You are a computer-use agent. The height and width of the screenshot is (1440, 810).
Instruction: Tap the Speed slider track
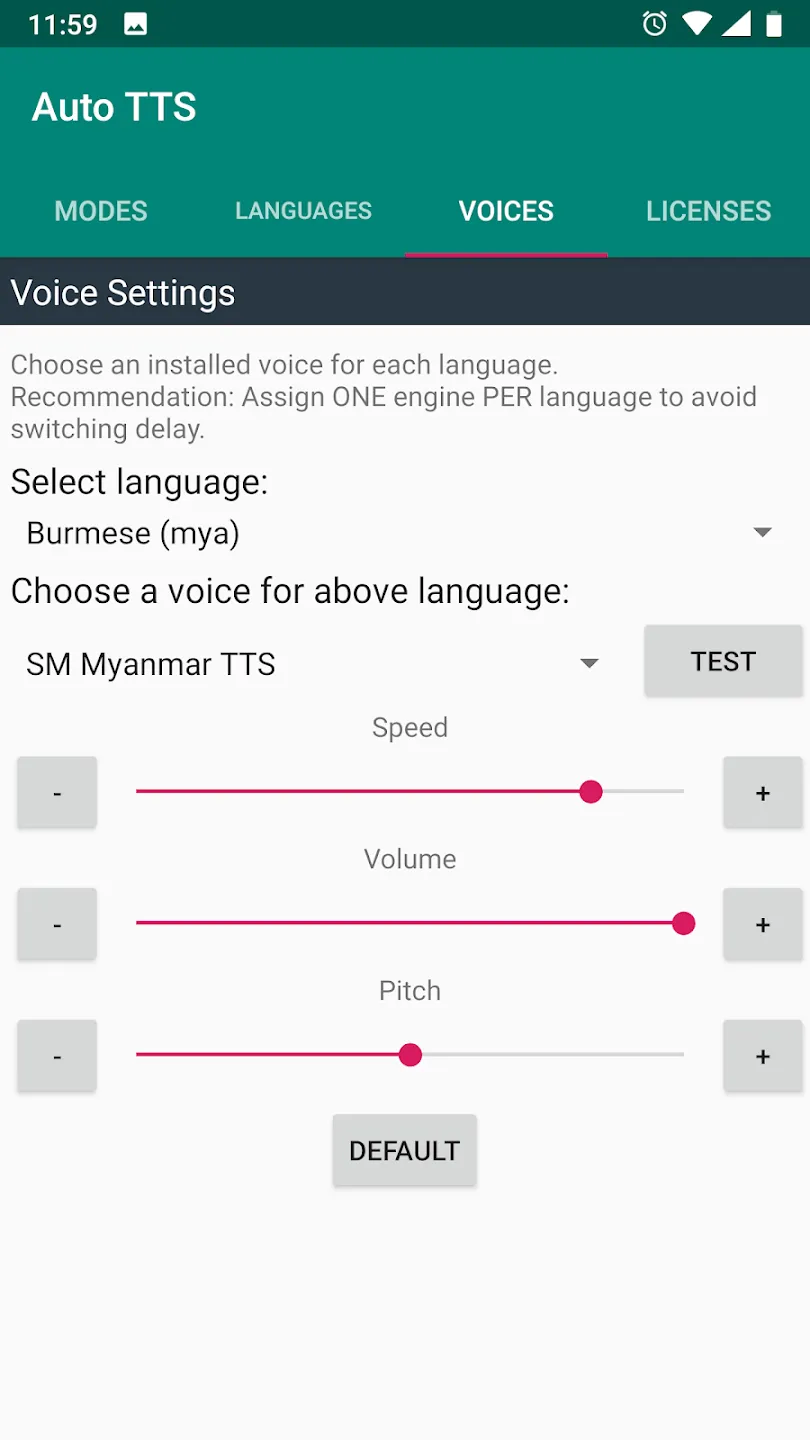(x=410, y=791)
